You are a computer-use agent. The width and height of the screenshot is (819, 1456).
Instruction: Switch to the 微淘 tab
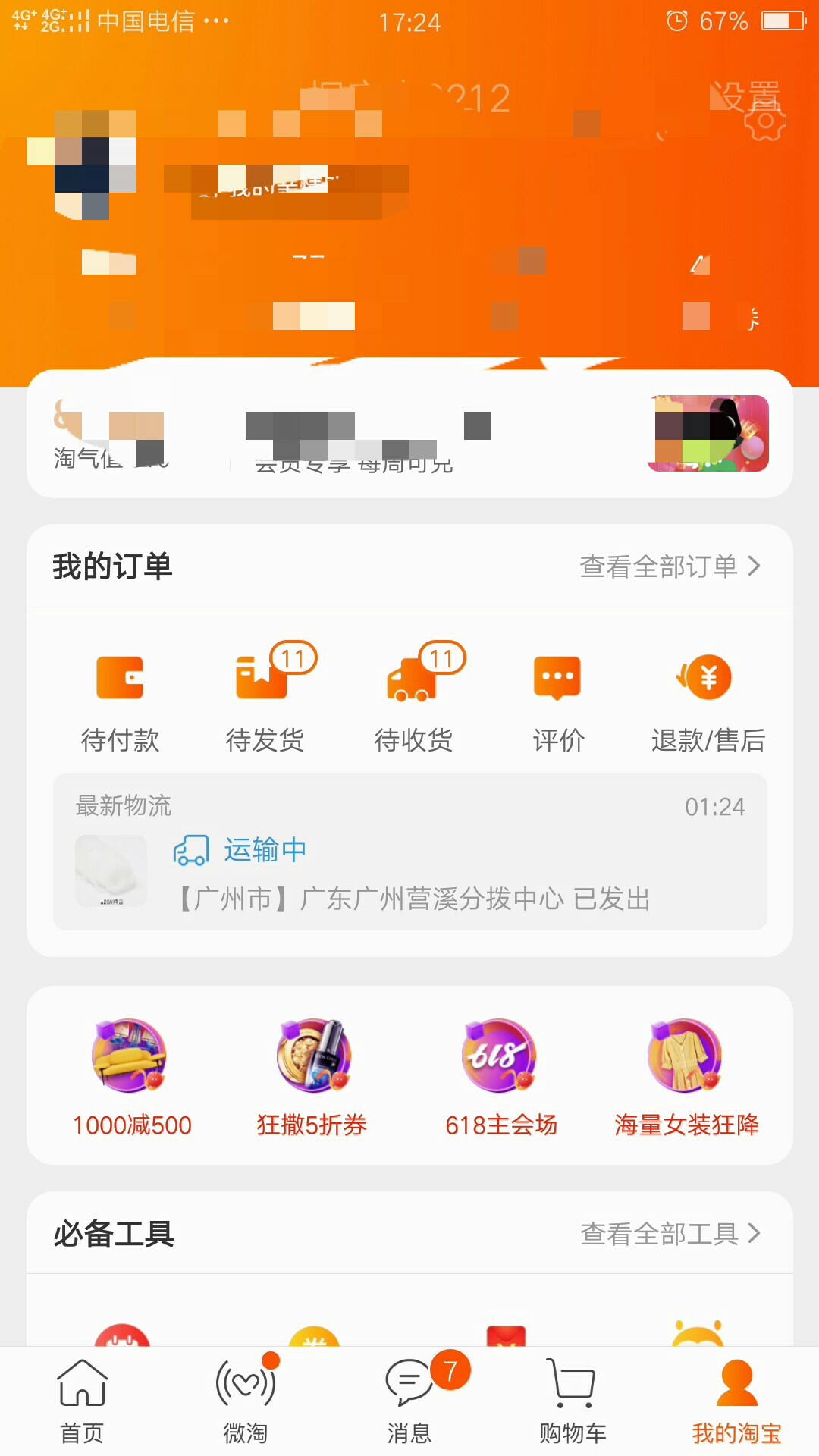[x=246, y=1401]
